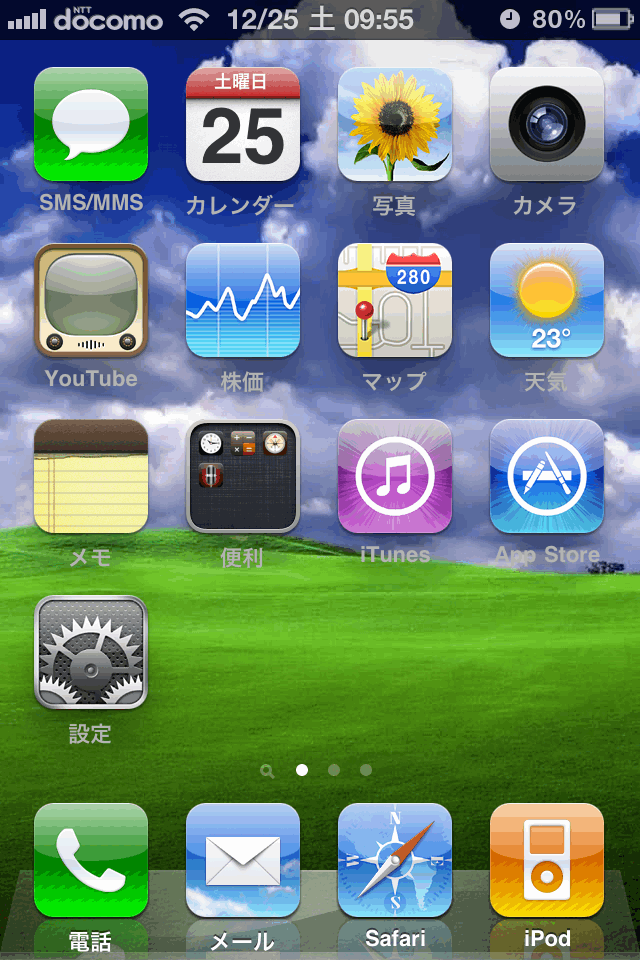The height and width of the screenshot is (960, 640).
Task: Open the カメラ camera app
Action: tap(547, 125)
